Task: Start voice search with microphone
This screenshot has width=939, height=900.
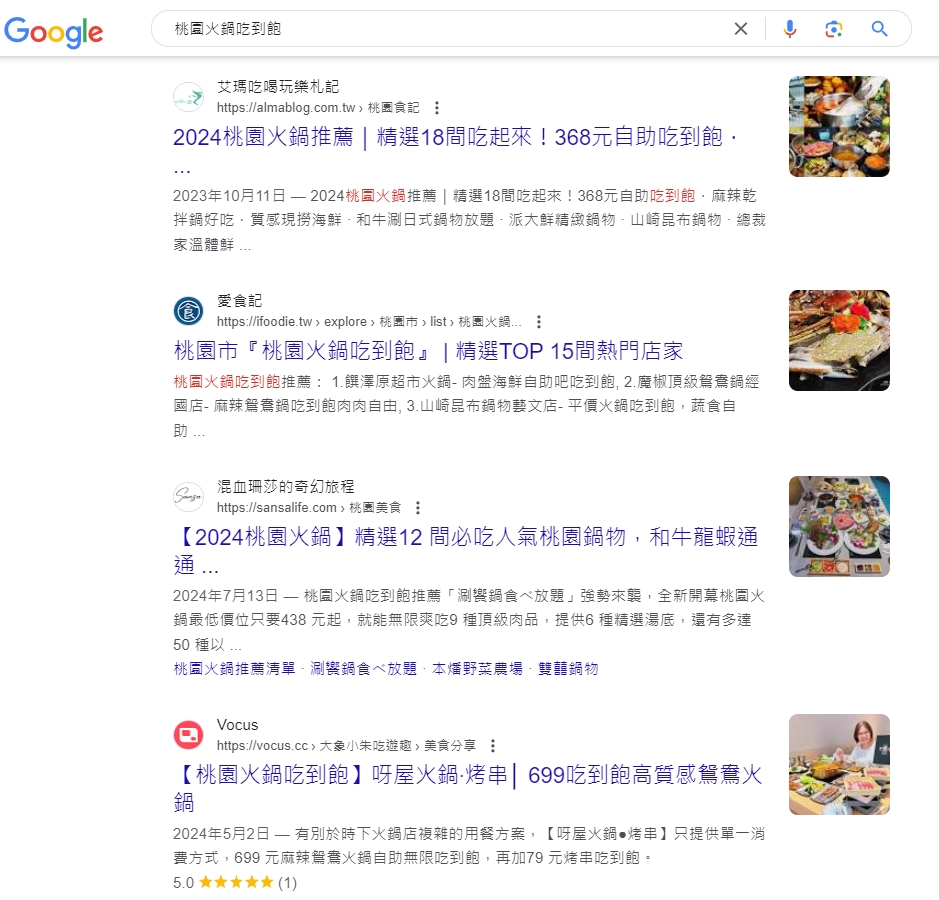Action: click(x=789, y=29)
